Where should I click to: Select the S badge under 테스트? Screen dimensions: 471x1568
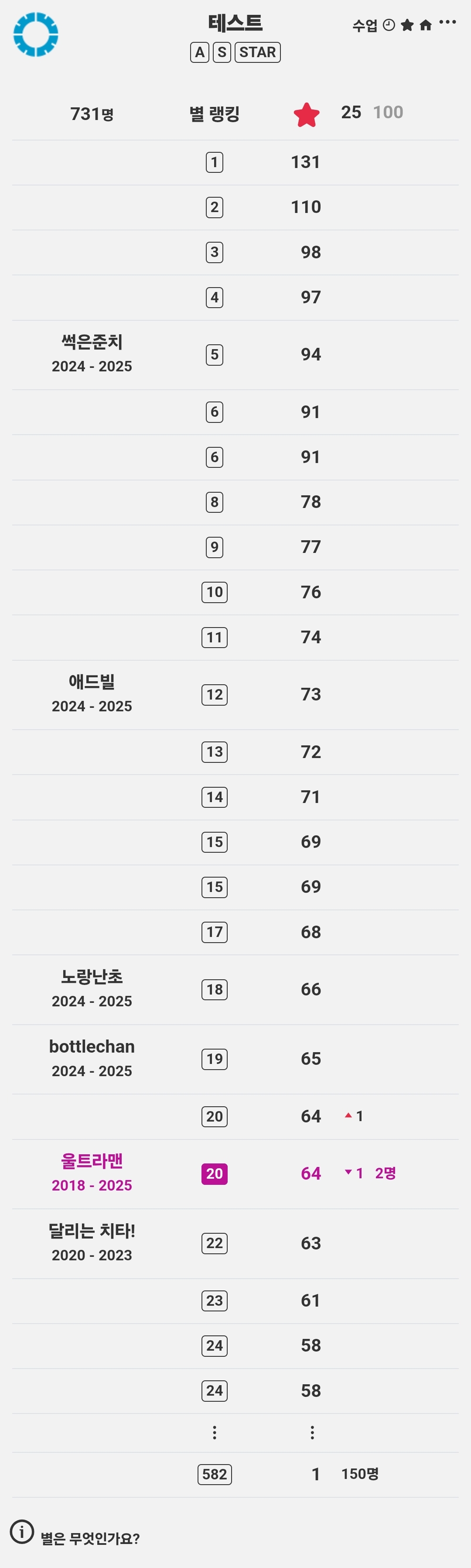tap(222, 52)
